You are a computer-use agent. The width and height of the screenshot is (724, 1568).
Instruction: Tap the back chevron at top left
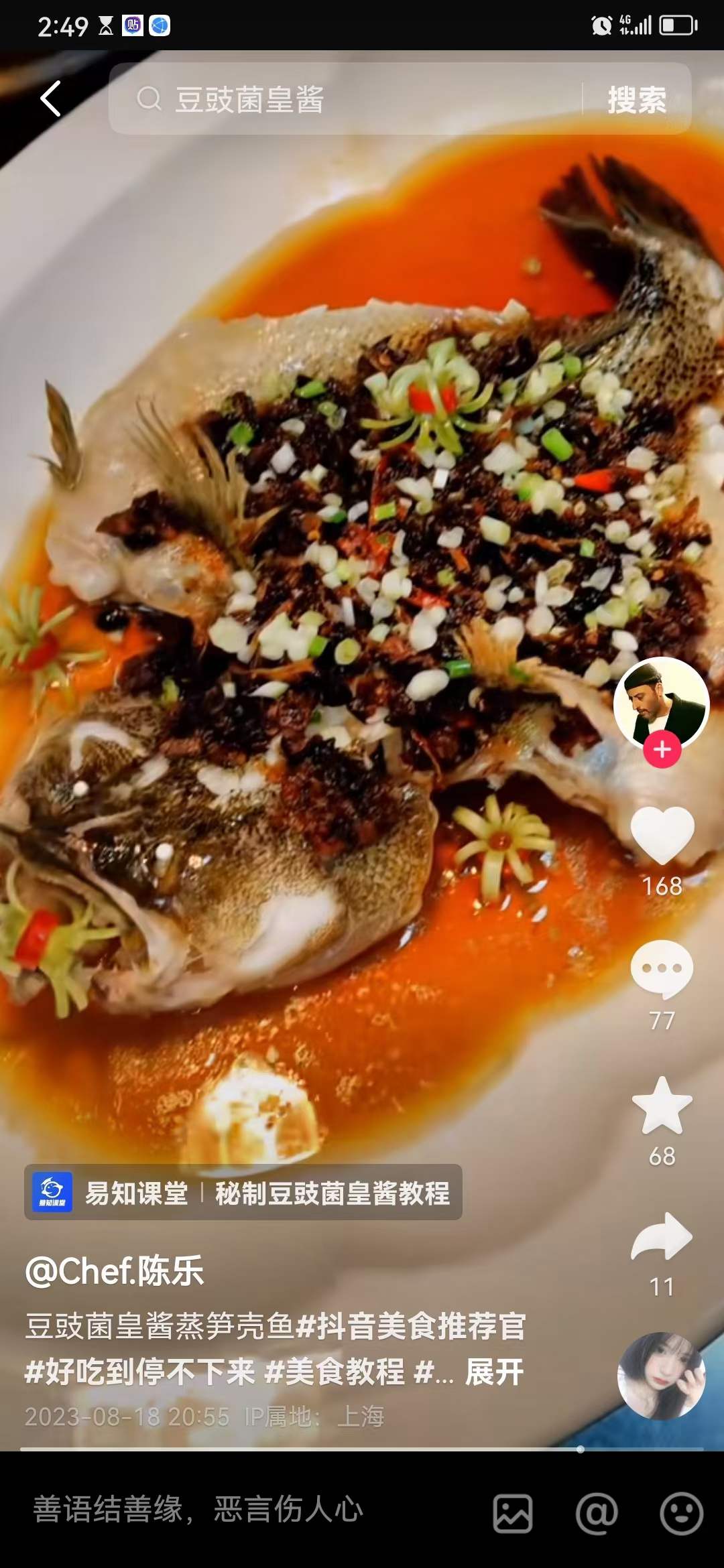coord(48,99)
